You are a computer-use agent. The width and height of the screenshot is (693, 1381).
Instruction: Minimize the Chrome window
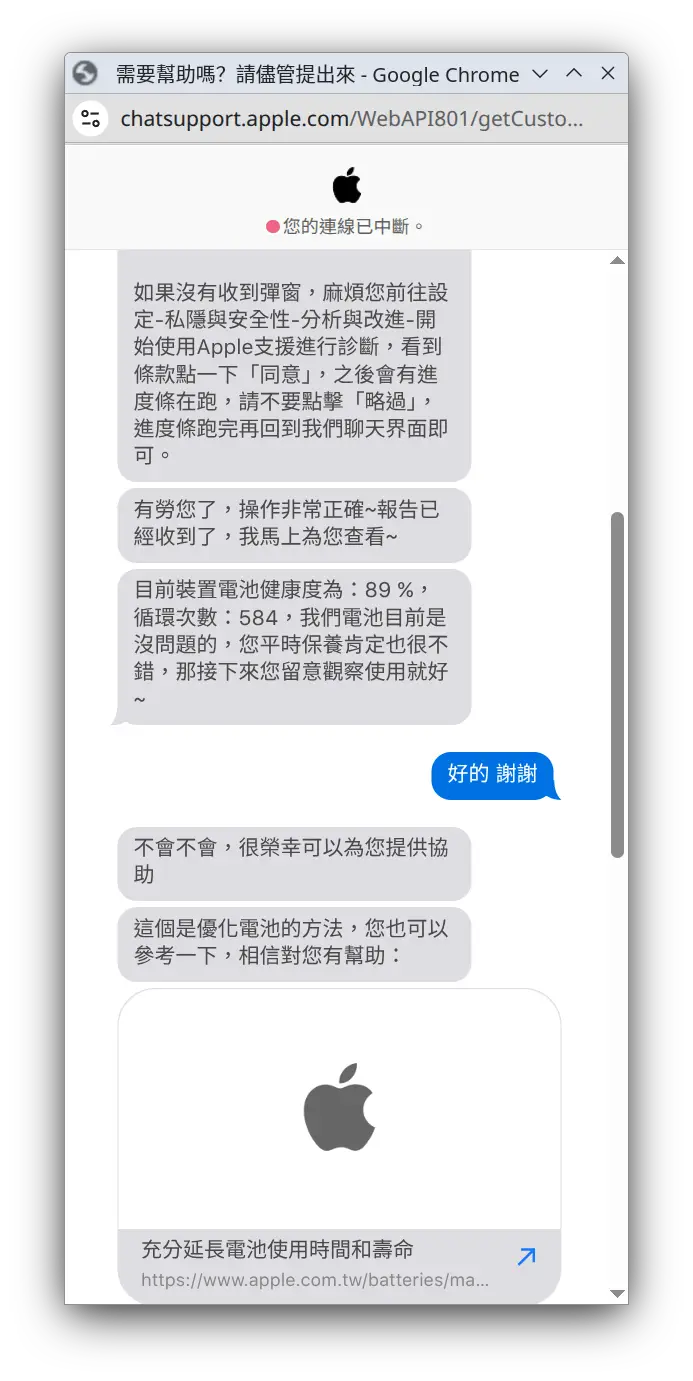tap(540, 74)
